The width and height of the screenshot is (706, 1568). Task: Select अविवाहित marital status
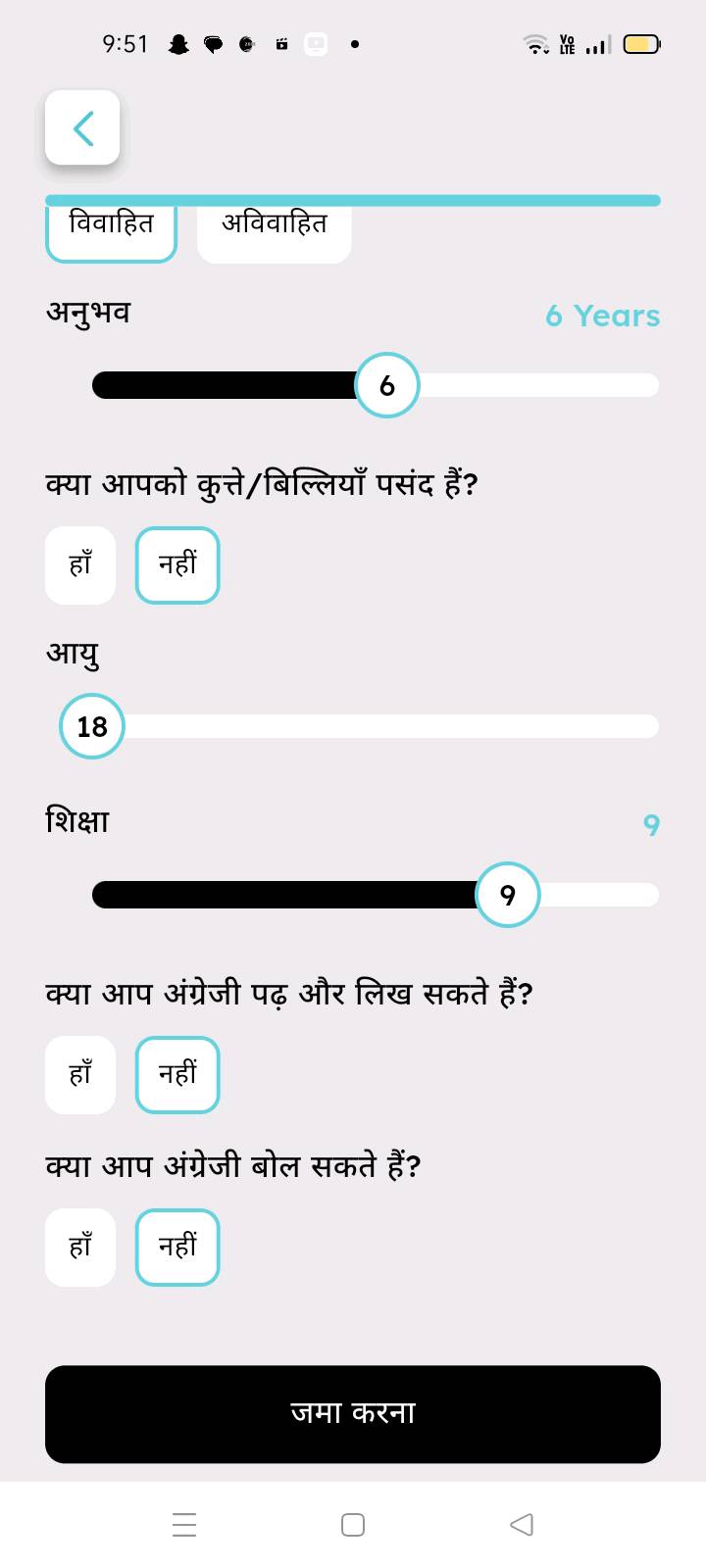pos(274,233)
